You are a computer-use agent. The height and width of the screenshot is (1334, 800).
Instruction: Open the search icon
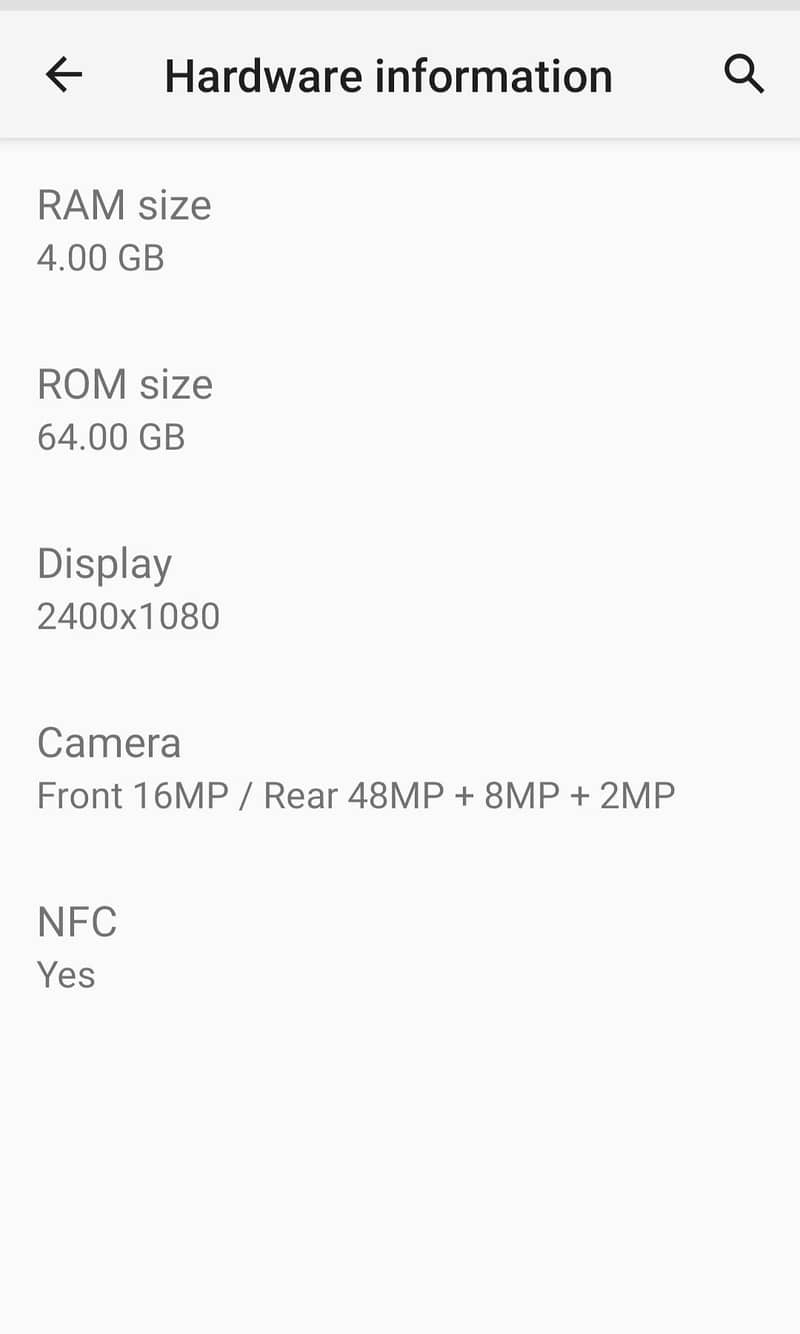744,74
